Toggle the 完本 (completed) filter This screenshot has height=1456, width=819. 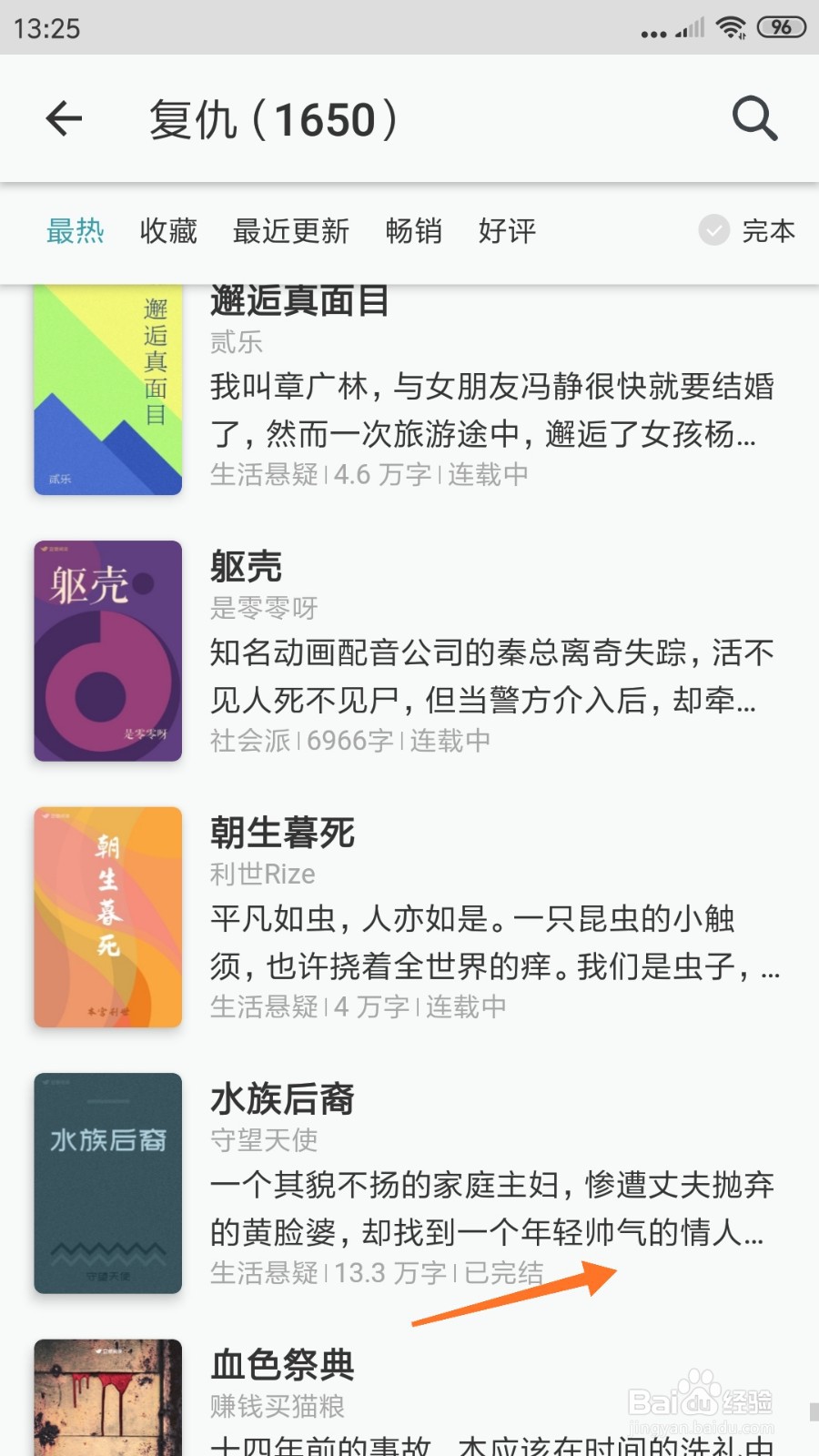[x=746, y=232]
